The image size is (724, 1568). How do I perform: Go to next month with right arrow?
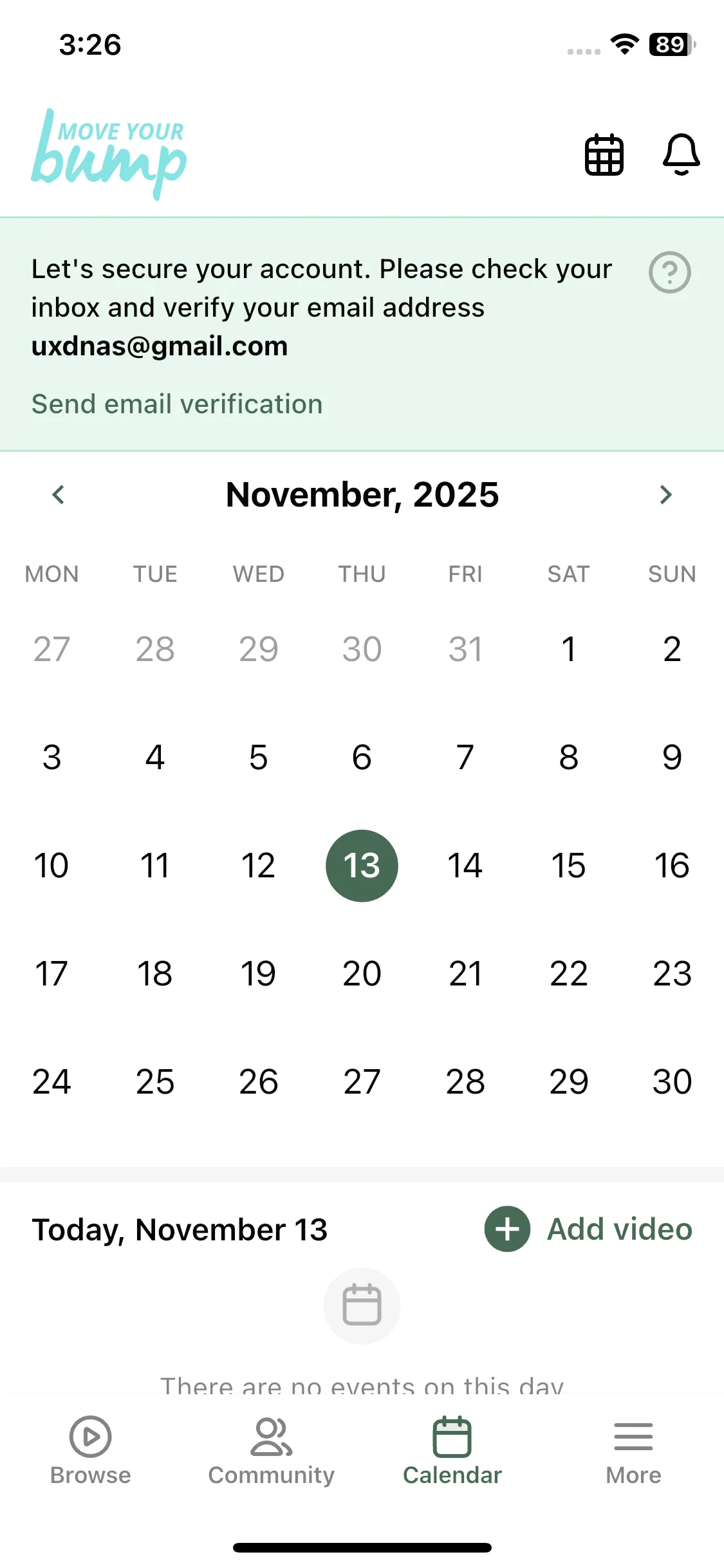(x=665, y=494)
